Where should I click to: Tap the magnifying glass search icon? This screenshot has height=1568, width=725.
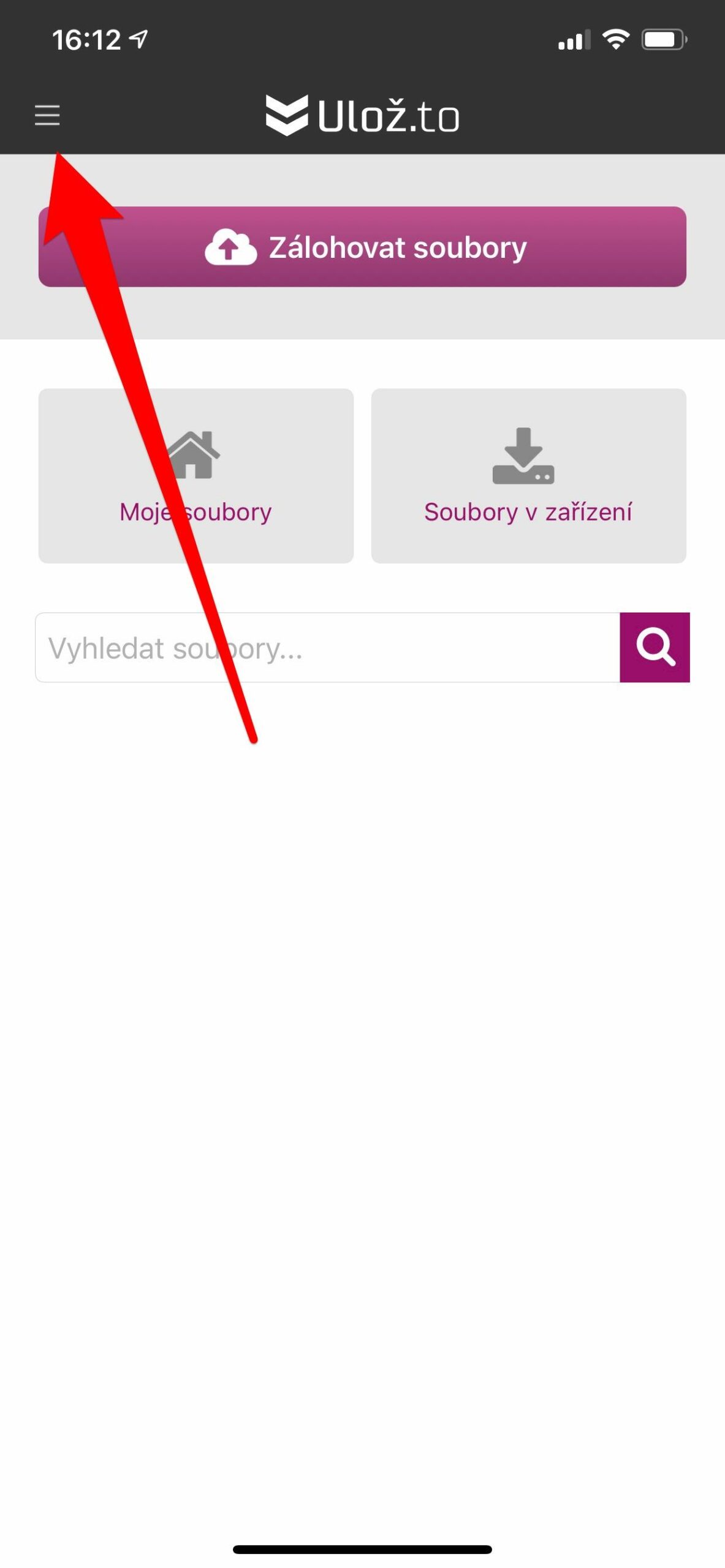coord(655,646)
